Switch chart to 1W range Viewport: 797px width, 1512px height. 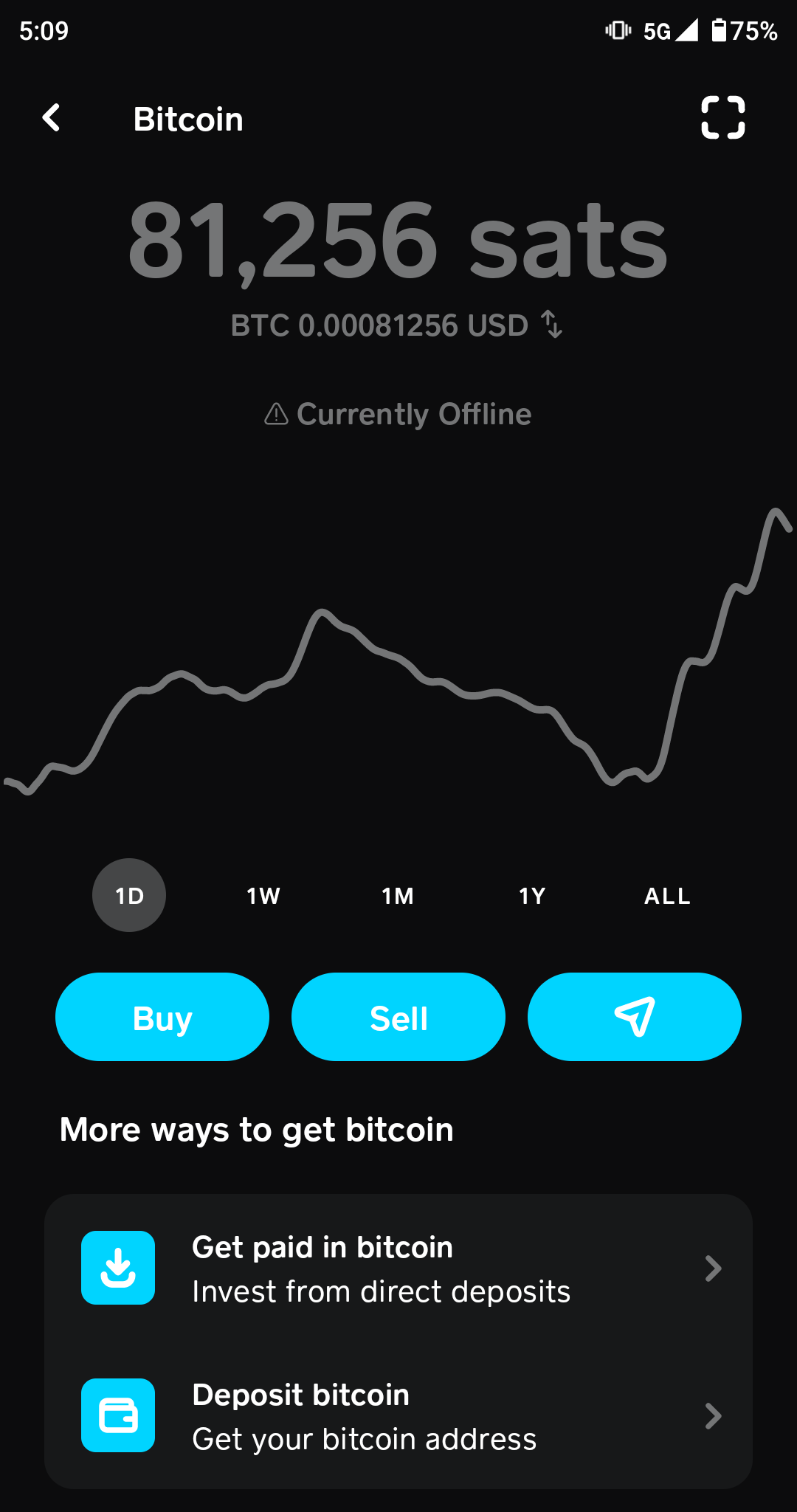(x=263, y=896)
